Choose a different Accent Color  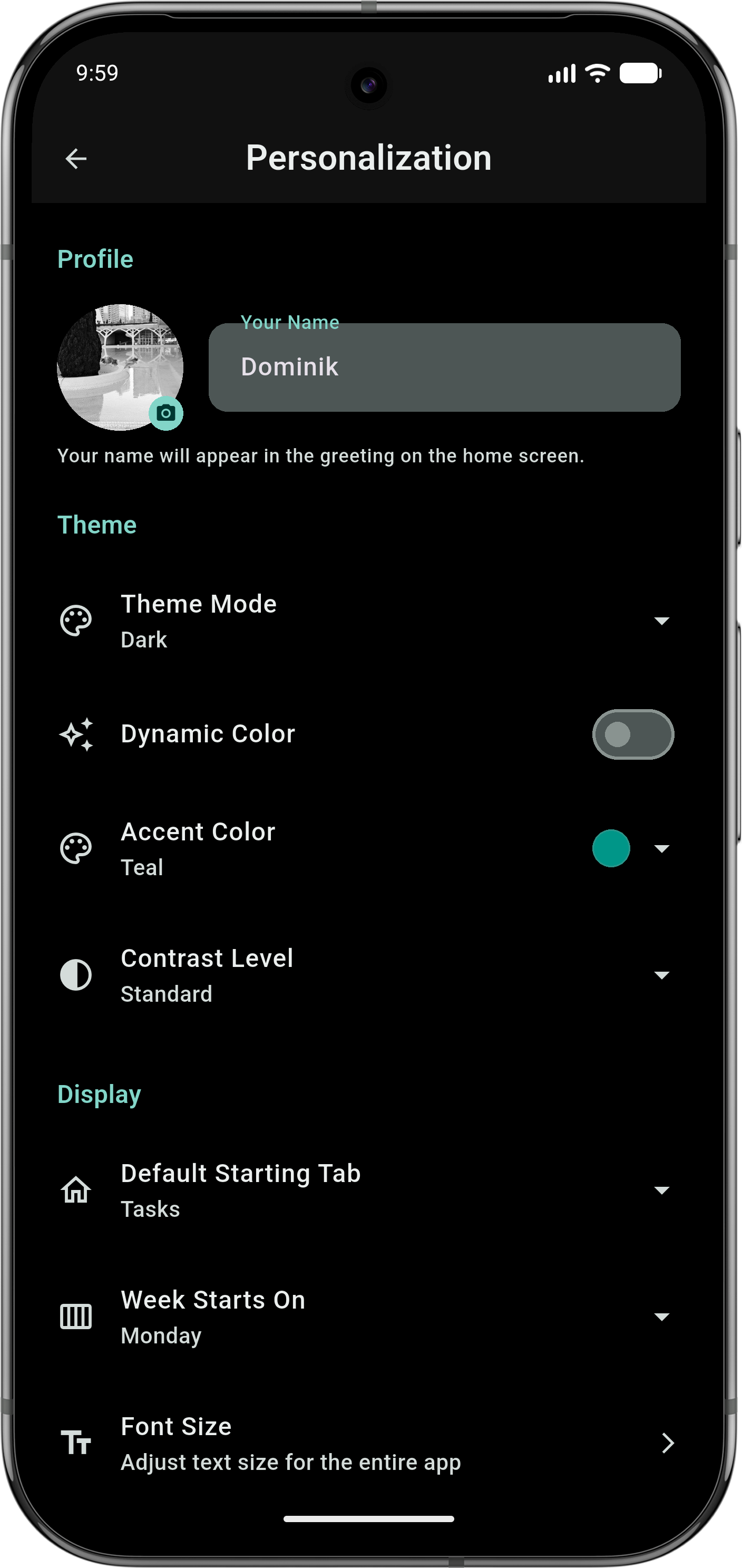click(x=660, y=848)
